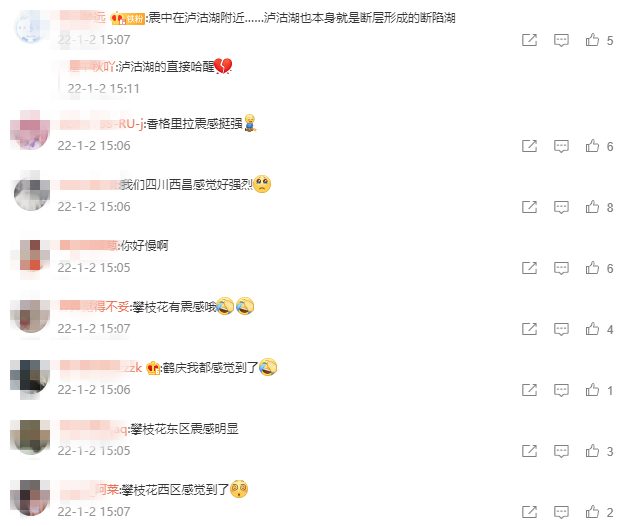Forward the 四川西昌感觉好强烈 comment

click(x=529, y=207)
